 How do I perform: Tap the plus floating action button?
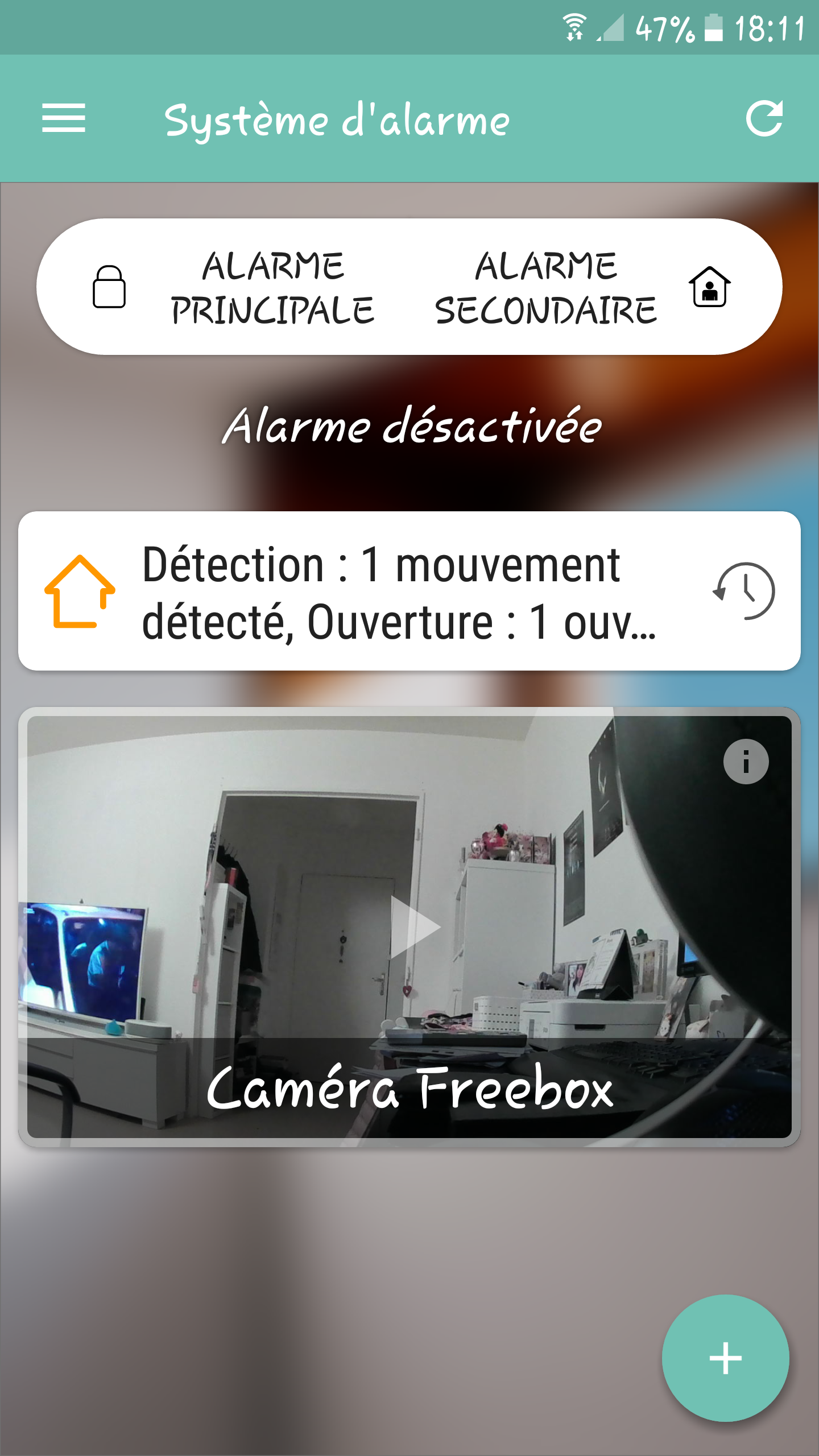pos(725,1358)
